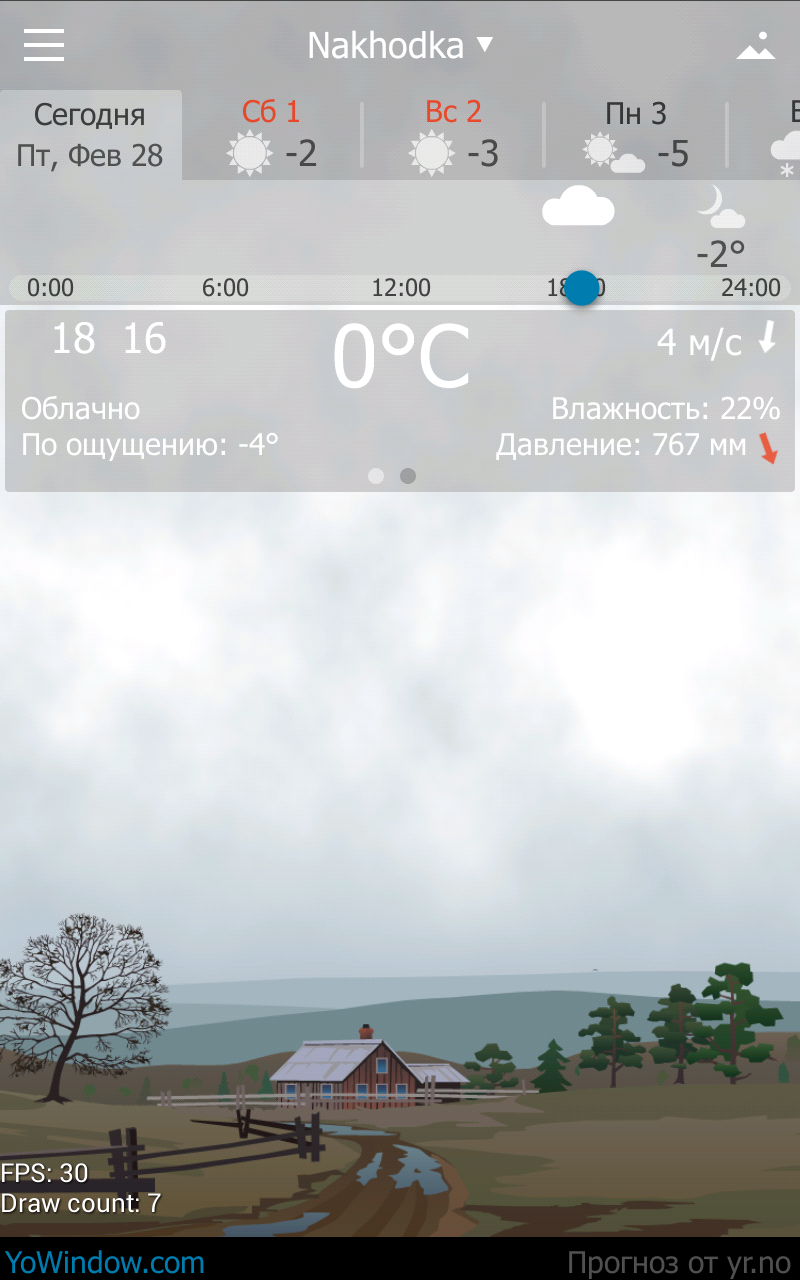Open the hamburger drawer menu
Viewport: 800px width, 1280px height.
point(44,45)
